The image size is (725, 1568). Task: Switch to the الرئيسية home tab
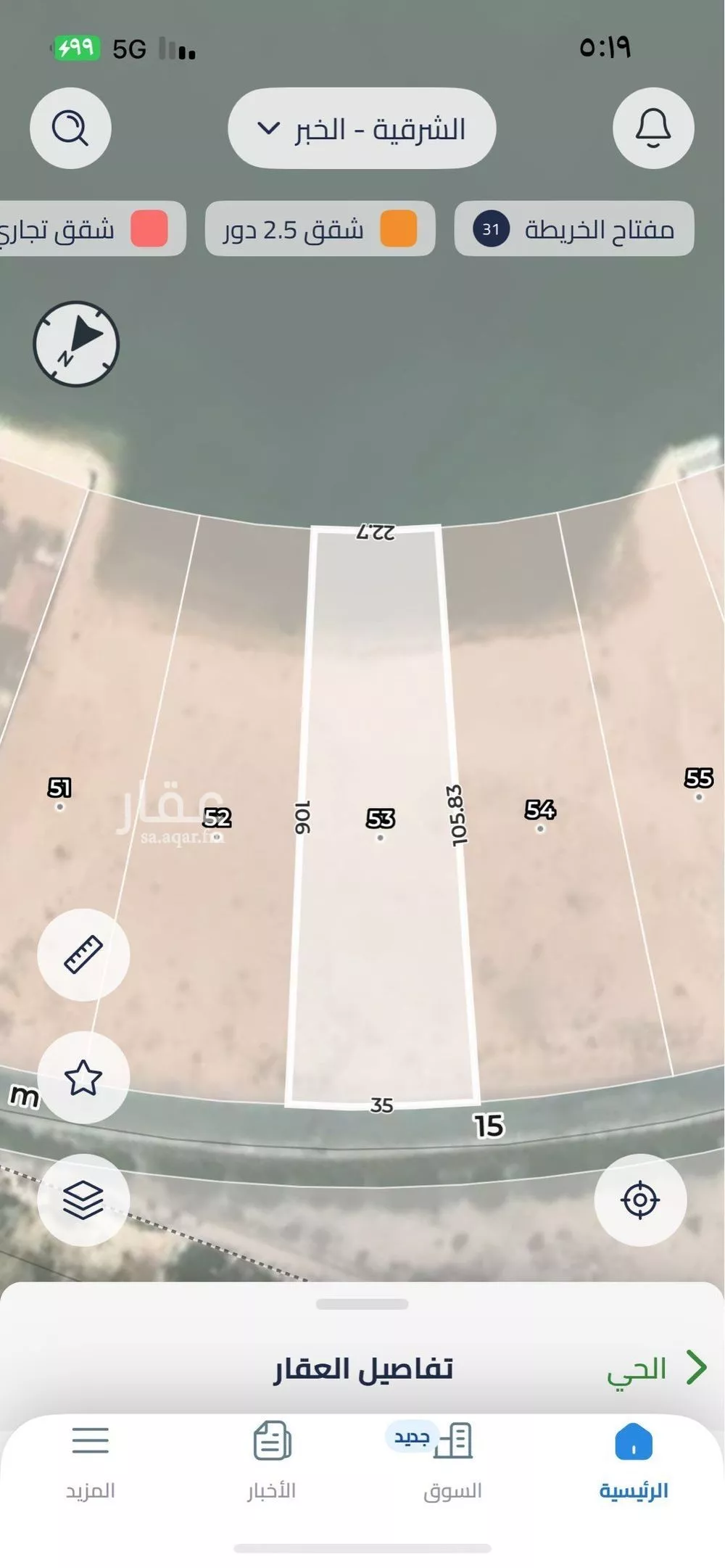click(634, 1461)
